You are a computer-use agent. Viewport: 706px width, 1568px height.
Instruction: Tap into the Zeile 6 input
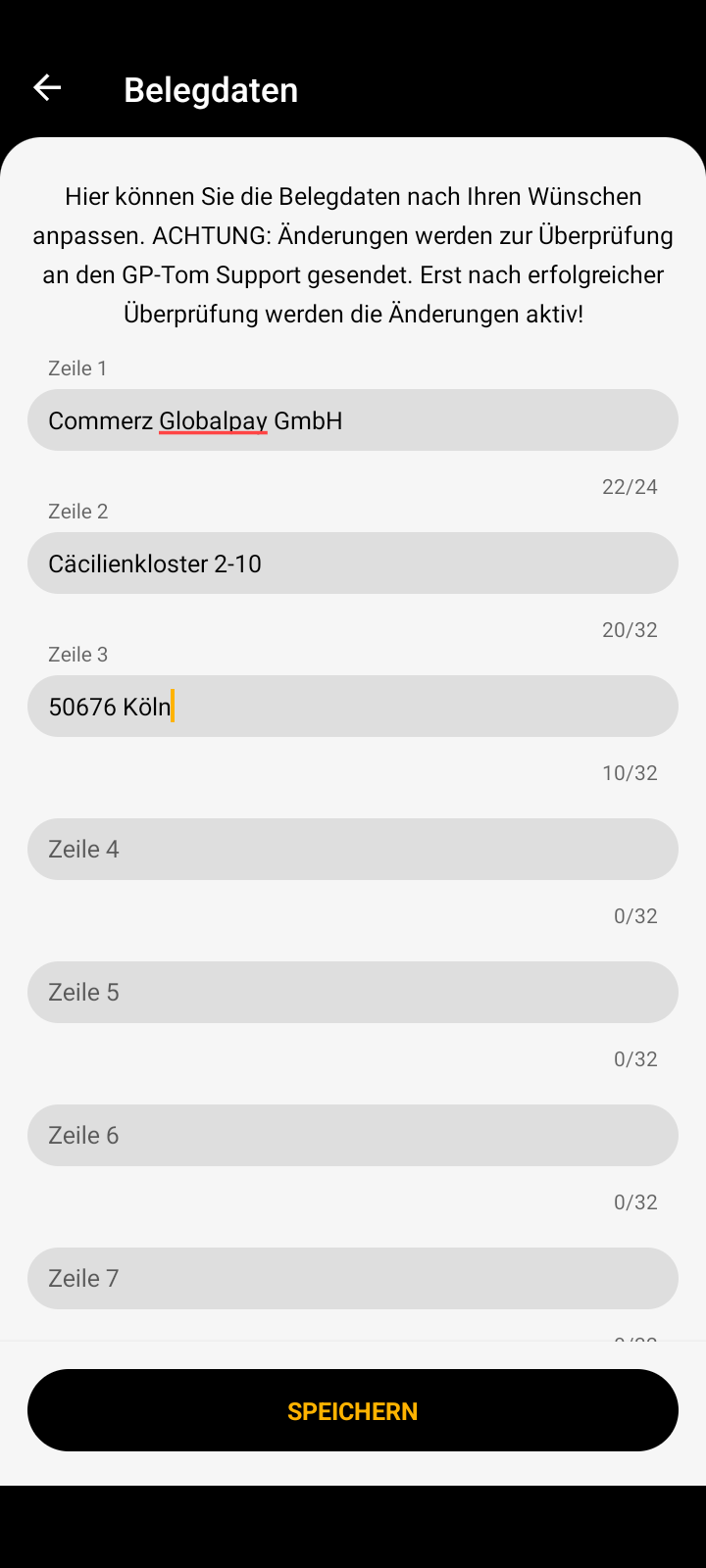tap(353, 1135)
